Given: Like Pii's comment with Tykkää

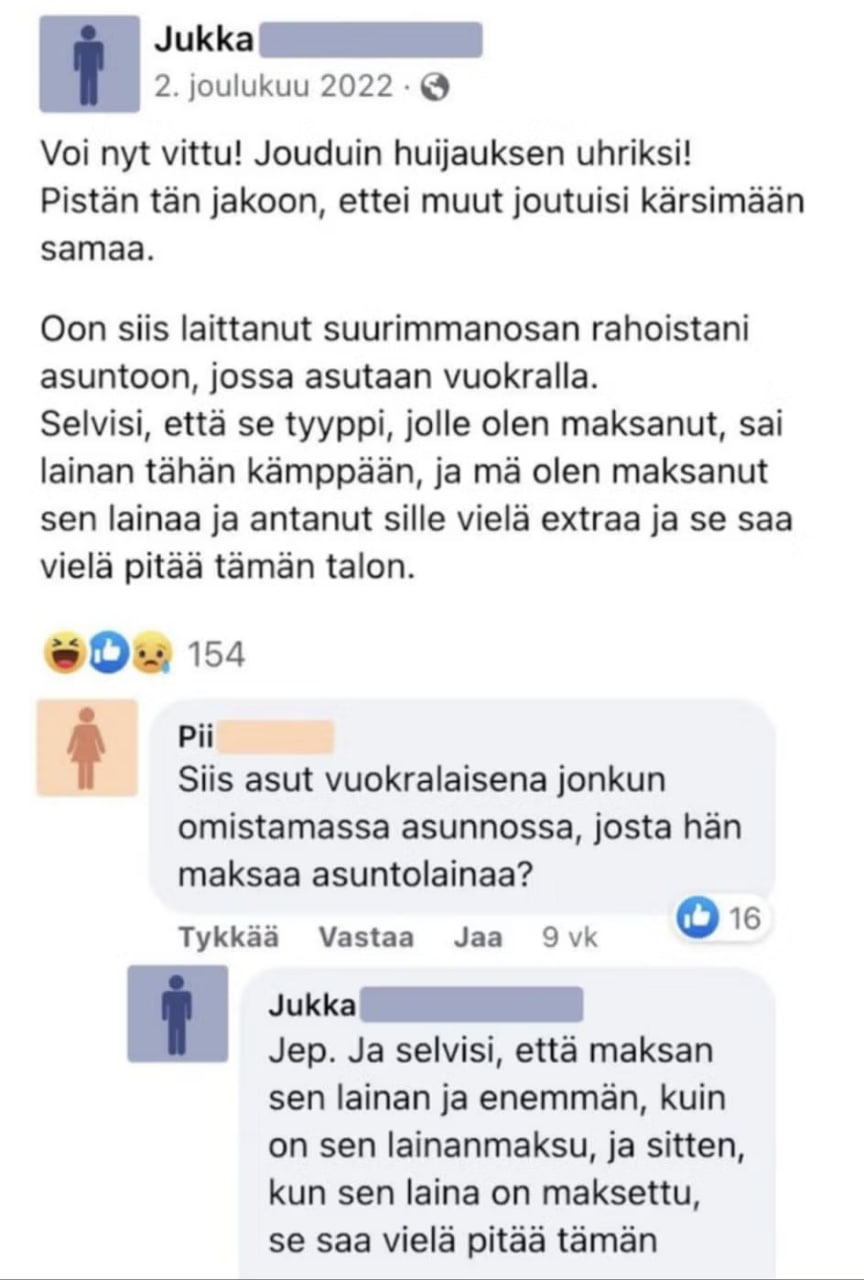Looking at the screenshot, I should tap(229, 937).
